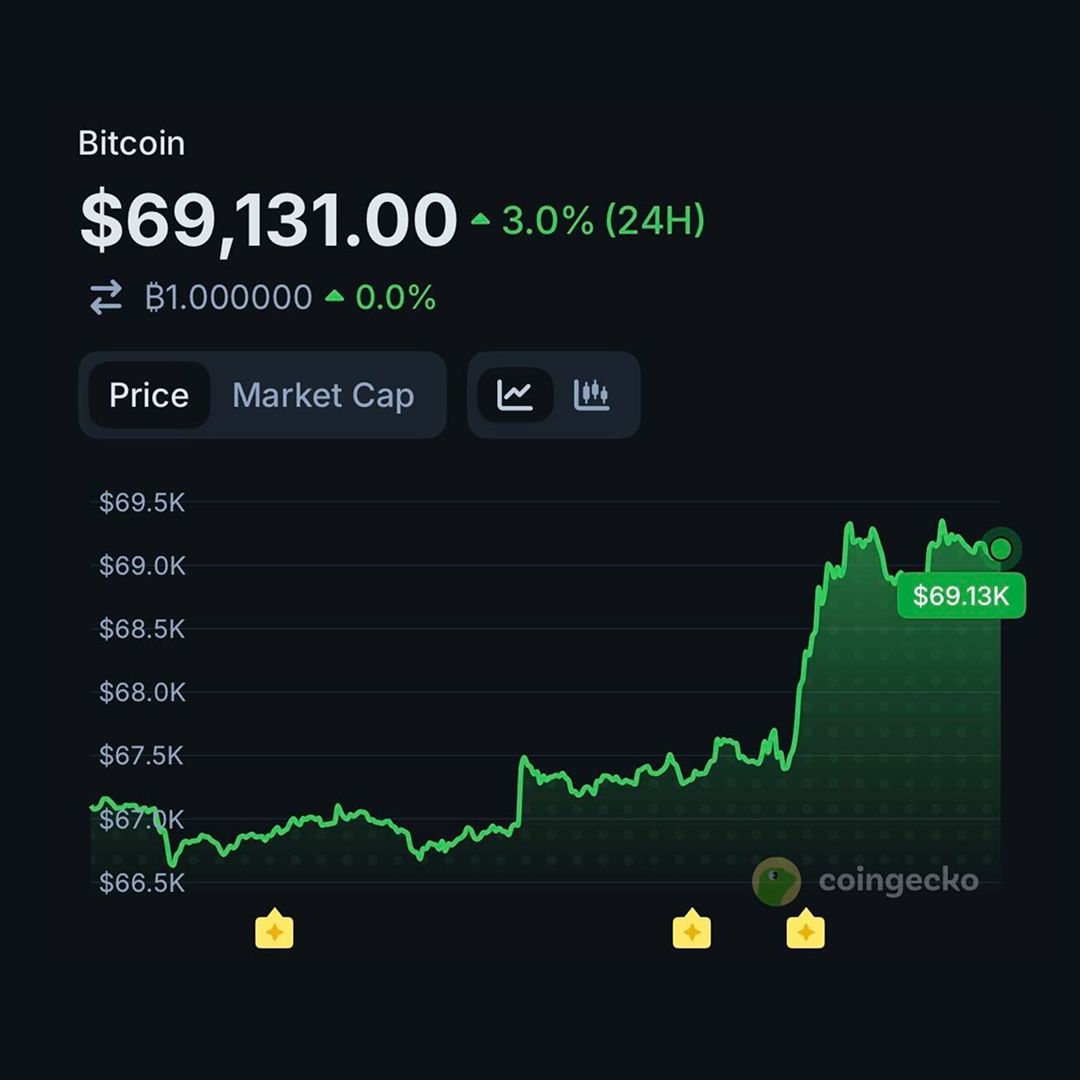This screenshot has height=1080, width=1080.
Task: Switch to candlestick chart view
Action: pyautogui.click(x=591, y=395)
